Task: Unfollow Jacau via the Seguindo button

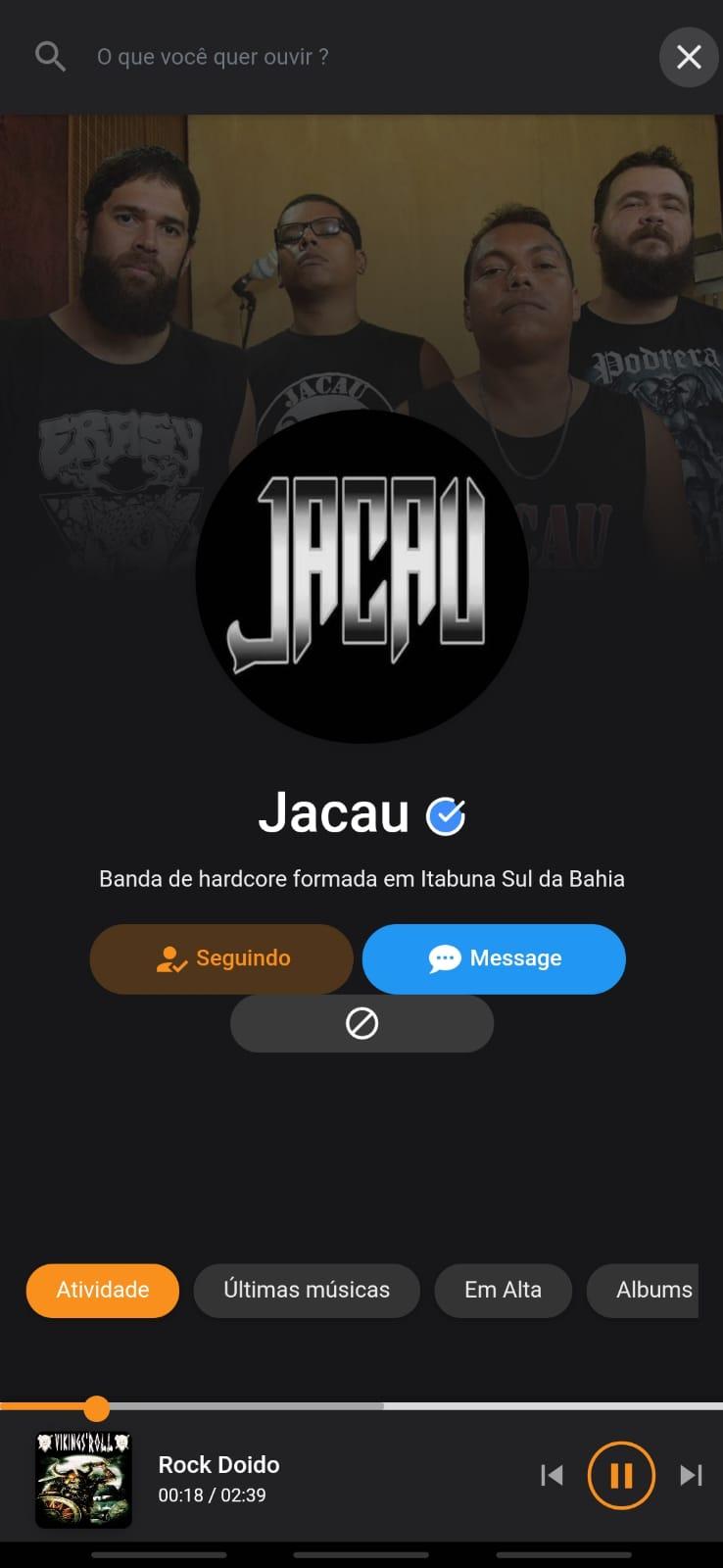Action: click(x=221, y=958)
